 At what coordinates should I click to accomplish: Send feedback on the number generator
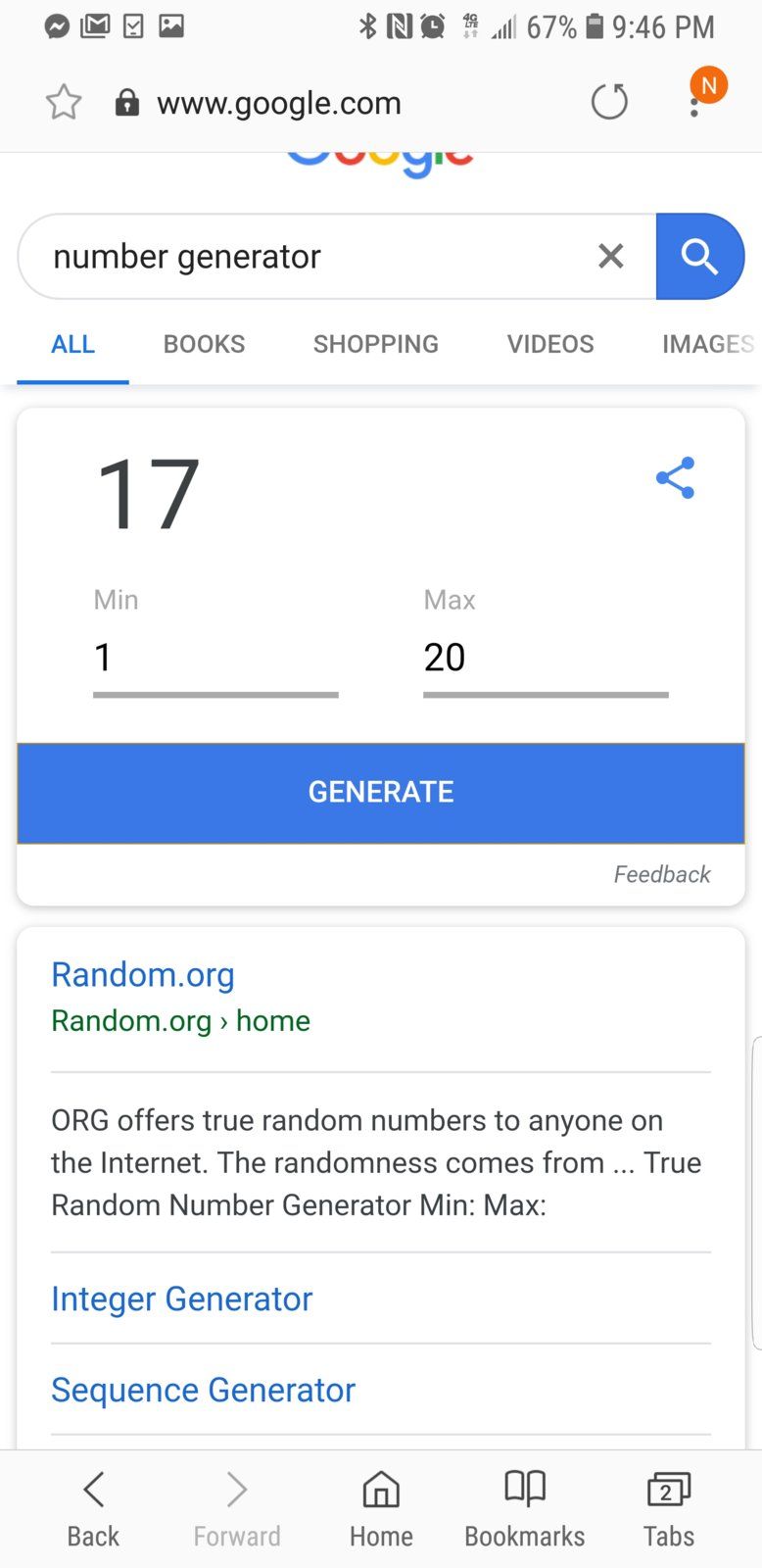click(661, 874)
